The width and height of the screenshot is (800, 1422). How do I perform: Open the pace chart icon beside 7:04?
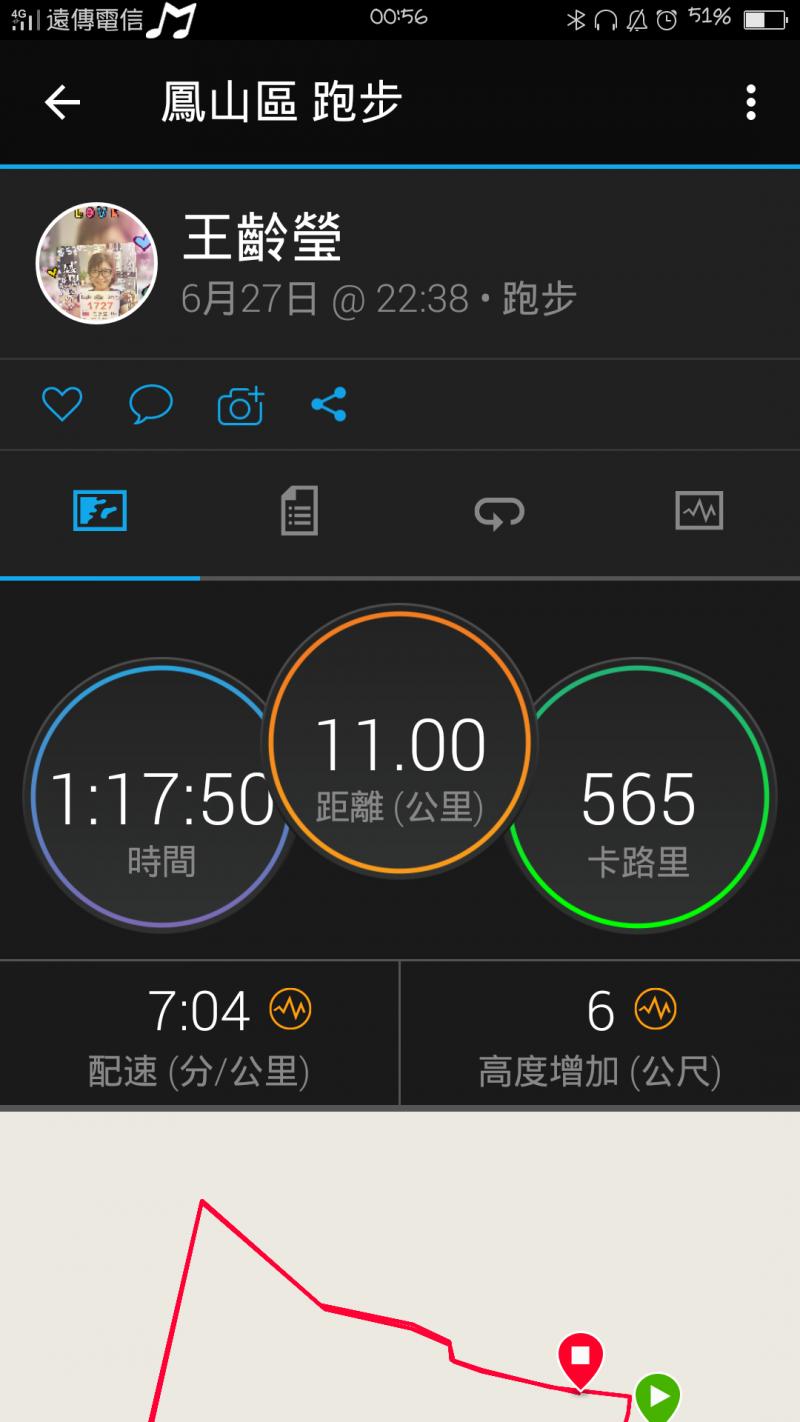(x=290, y=1010)
